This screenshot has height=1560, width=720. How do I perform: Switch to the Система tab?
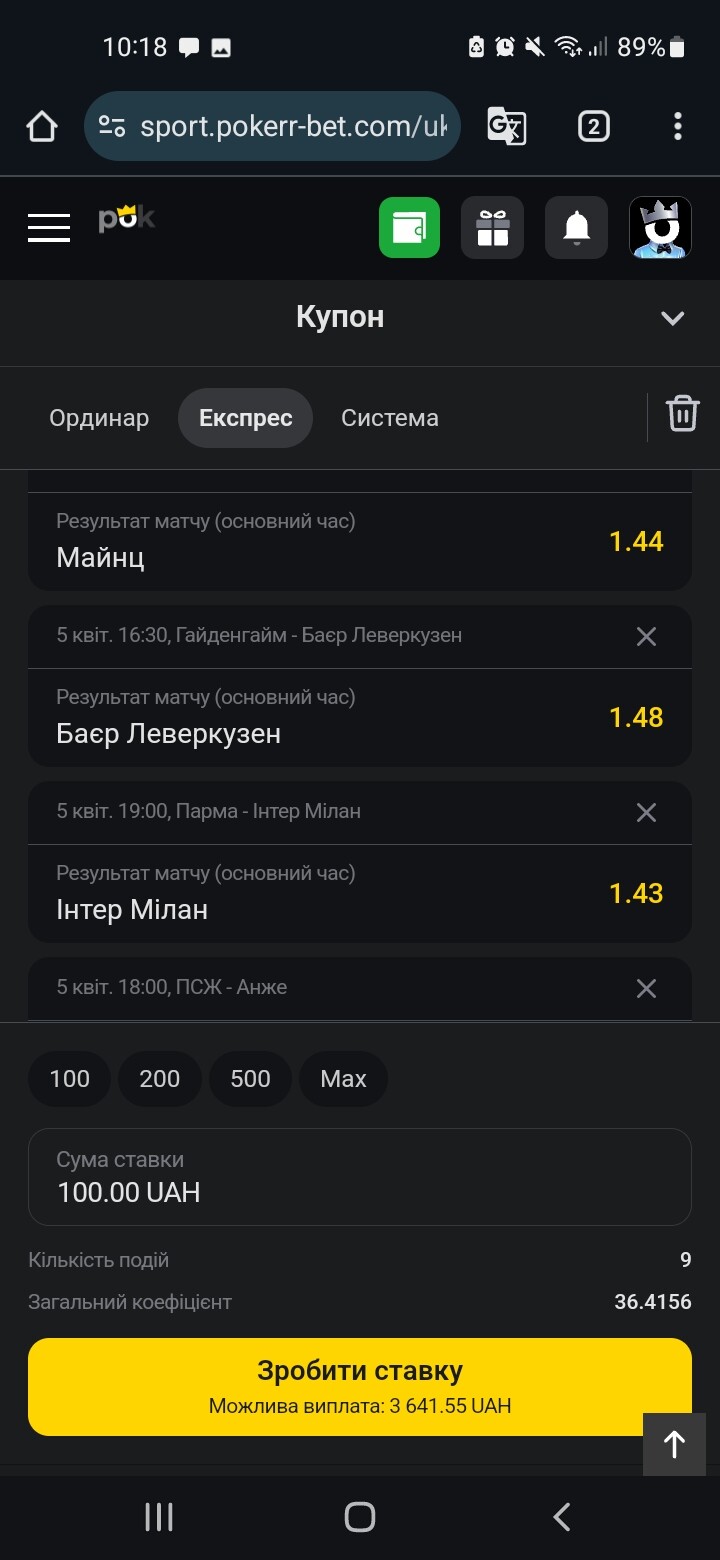(x=390, y=418)
